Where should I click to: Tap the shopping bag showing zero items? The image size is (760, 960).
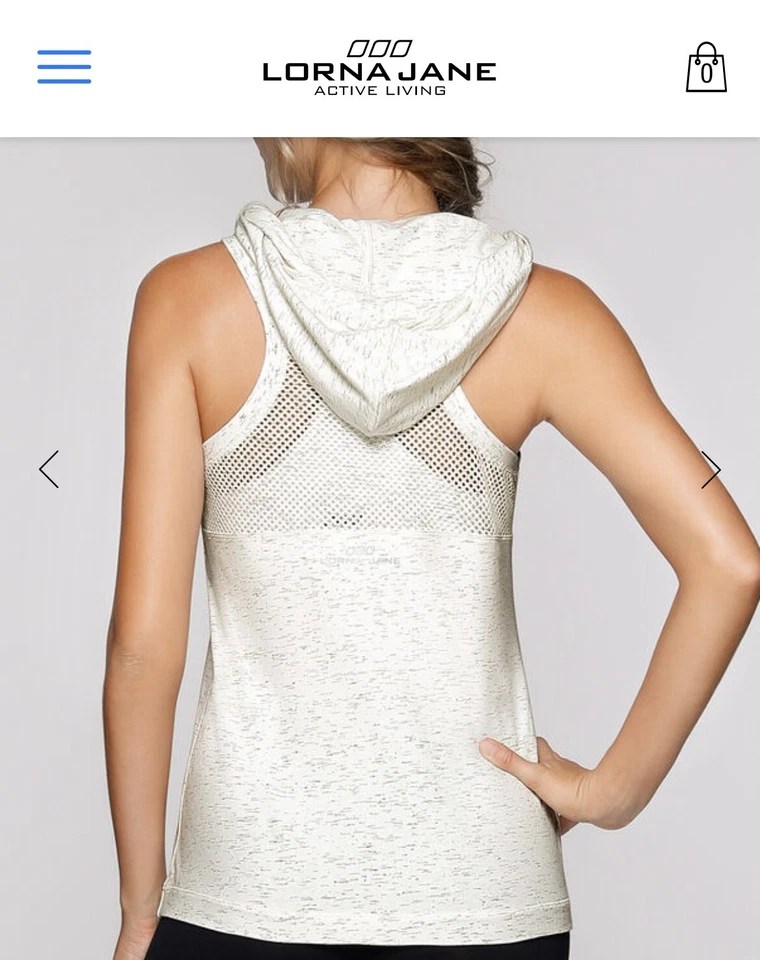pyautogui.click(x=706, y=71)
